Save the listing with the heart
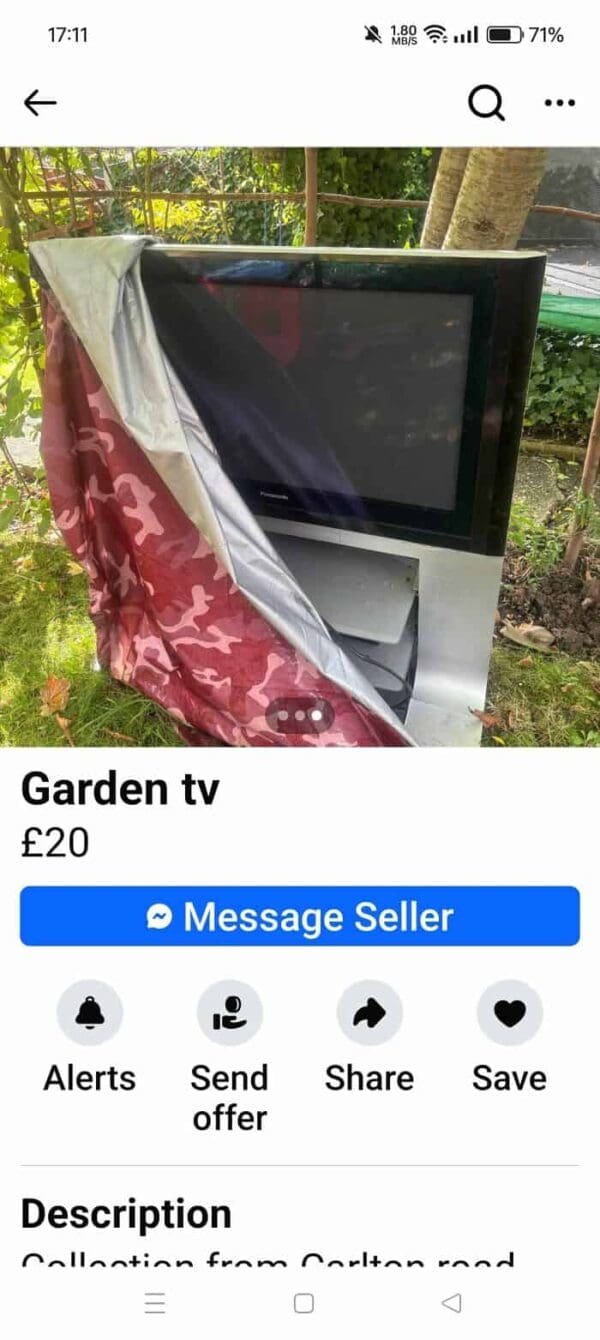The height and width of the screenshot is (1340, 600). pos(509,1013)
